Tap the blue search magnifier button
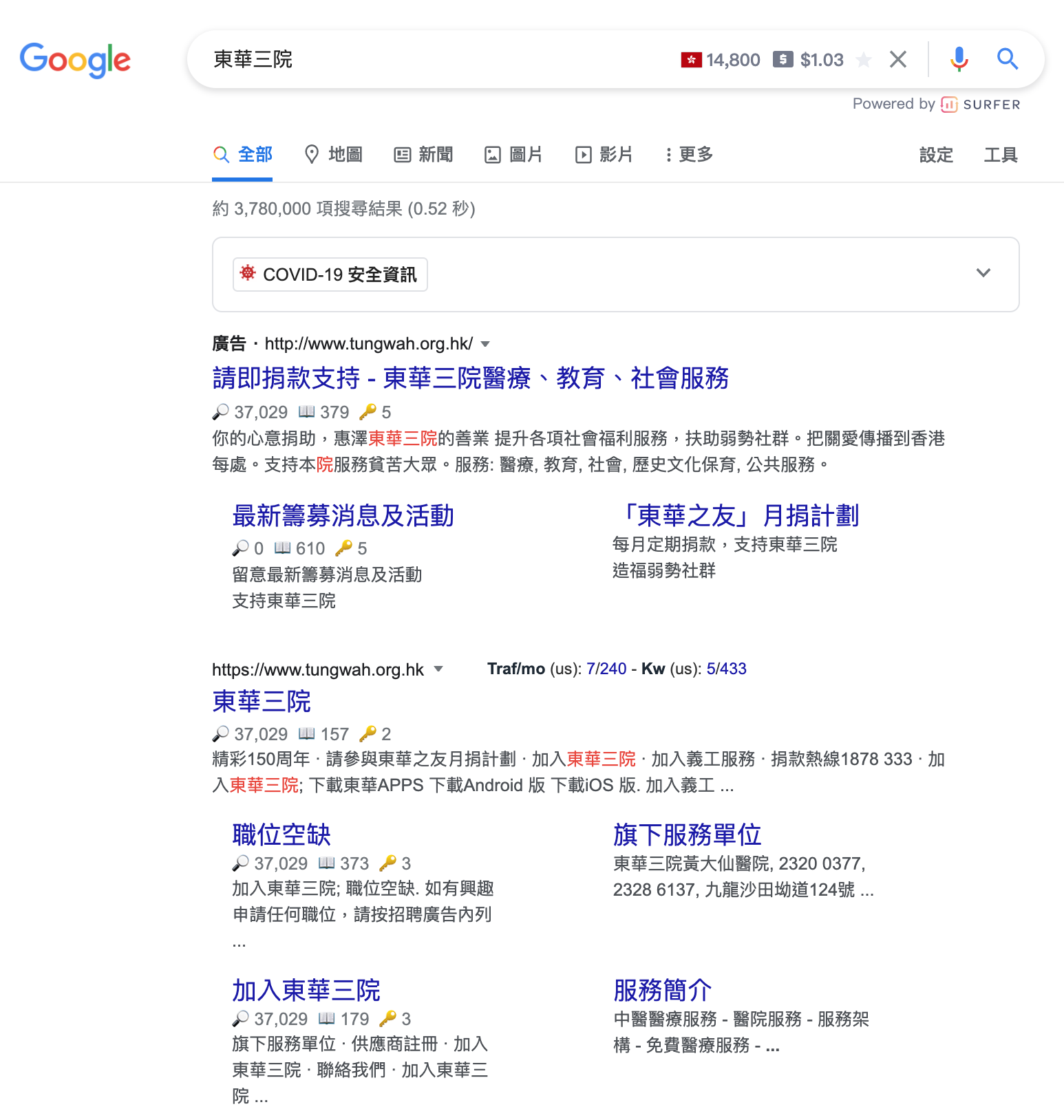The image size is (1064, 1120). pyautogui.click(x=1008, y=59)
